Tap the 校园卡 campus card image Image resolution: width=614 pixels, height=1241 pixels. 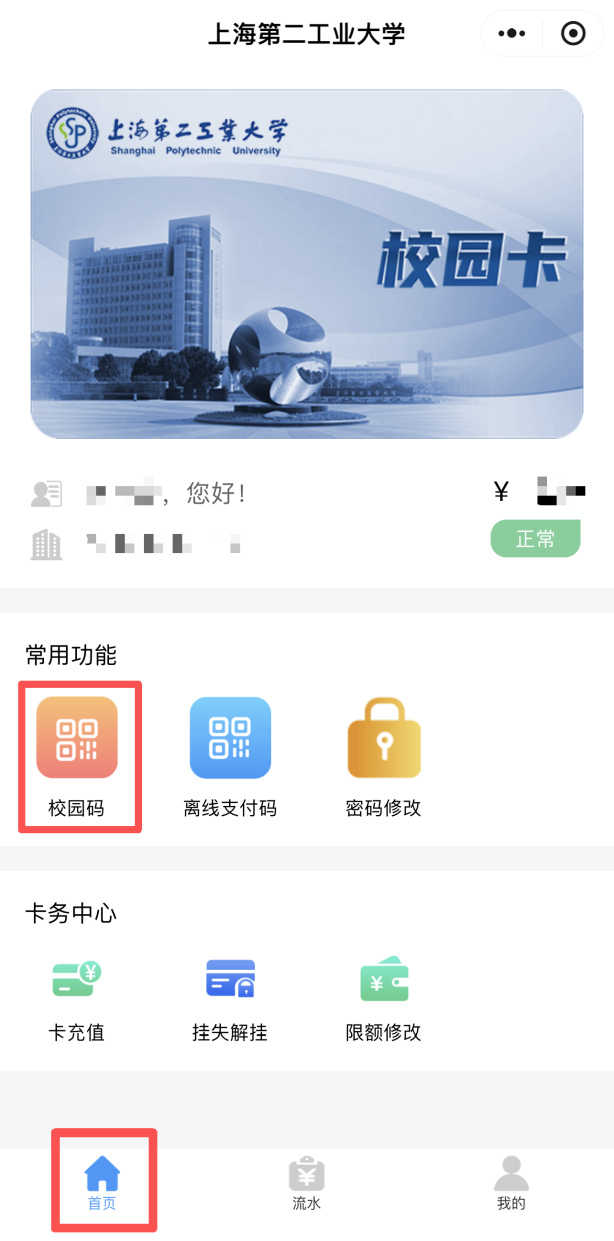307,264
